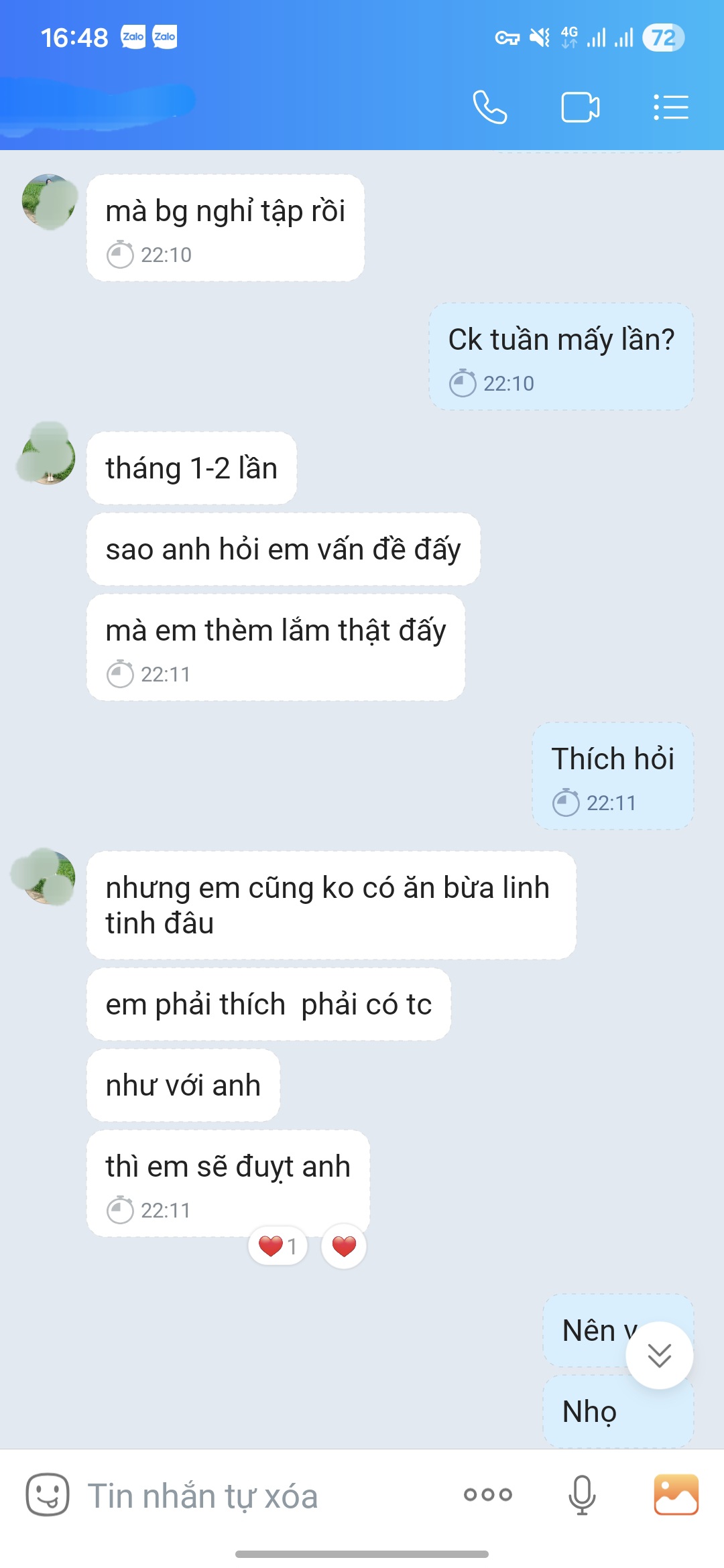Start a video call
The height and width of the screenshot is (1568, 724).
pos(580,107)
